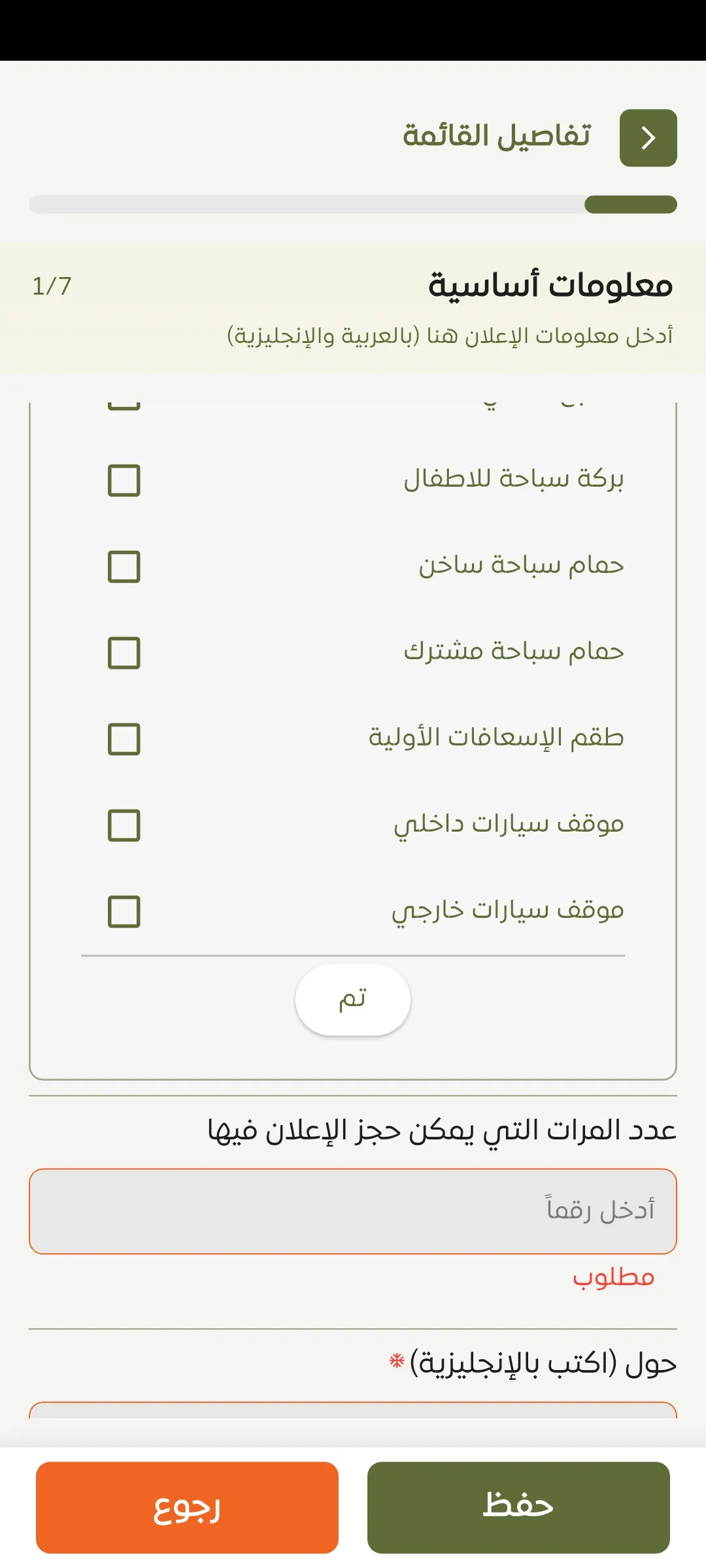The image size is (706, 1568).
Task: Select the حمام سباحة ساخن checkbox
Action: click(x=124, y=566)
